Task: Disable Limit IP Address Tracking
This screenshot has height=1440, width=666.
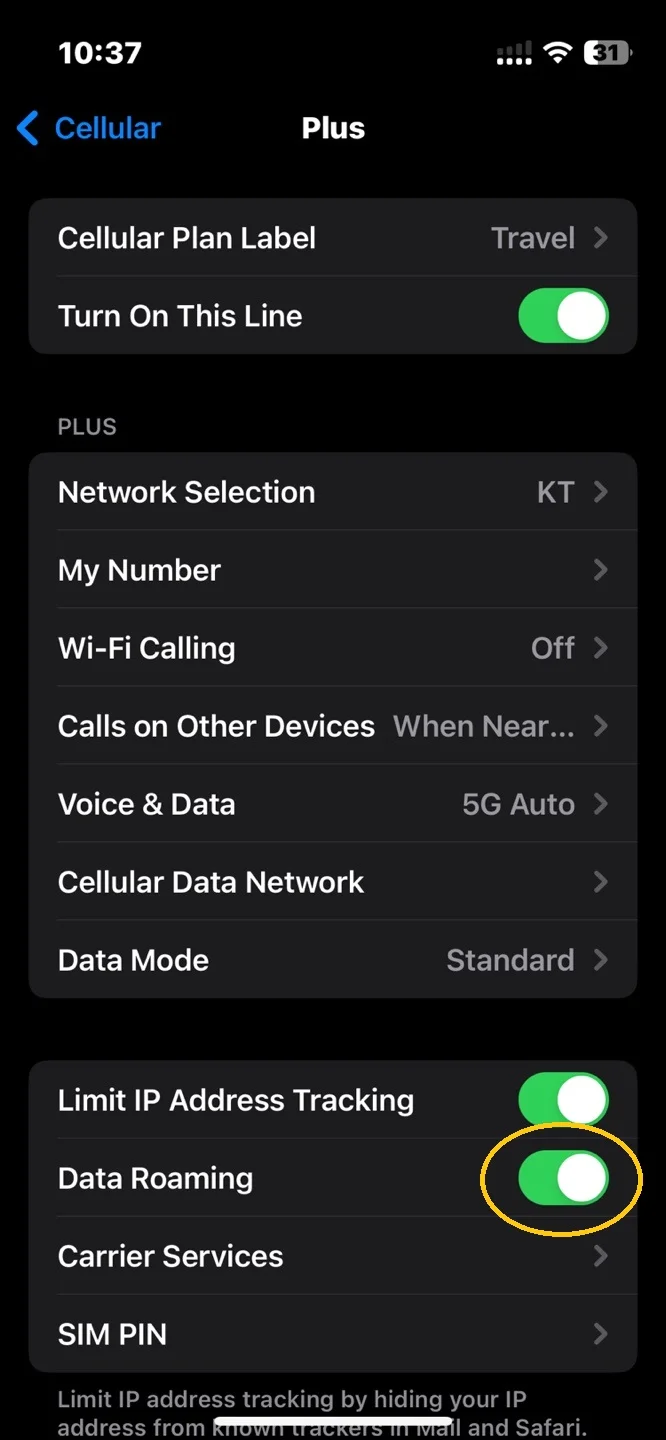Action: pyautogui.click(x=562, y=1100)
